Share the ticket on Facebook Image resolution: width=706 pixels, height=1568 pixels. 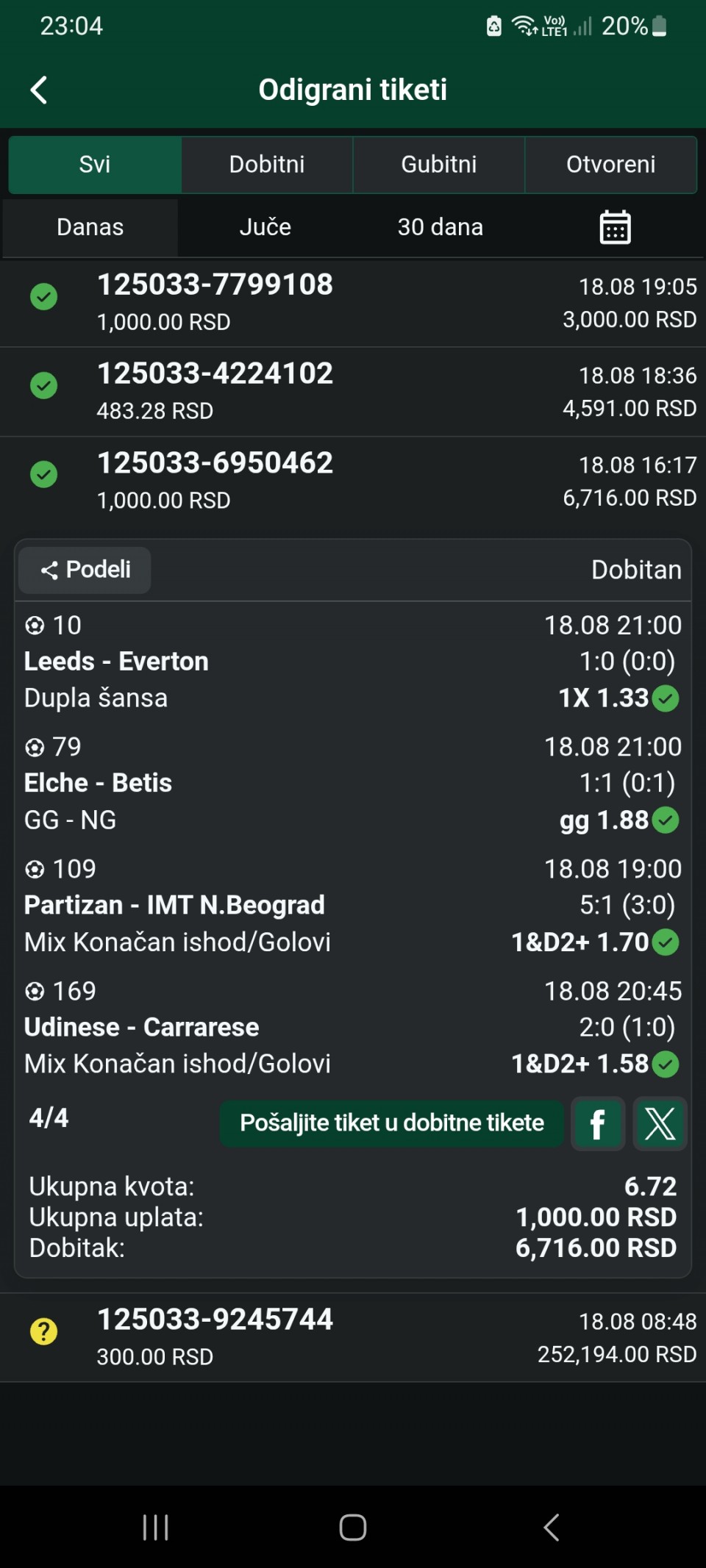[598, 1123]
